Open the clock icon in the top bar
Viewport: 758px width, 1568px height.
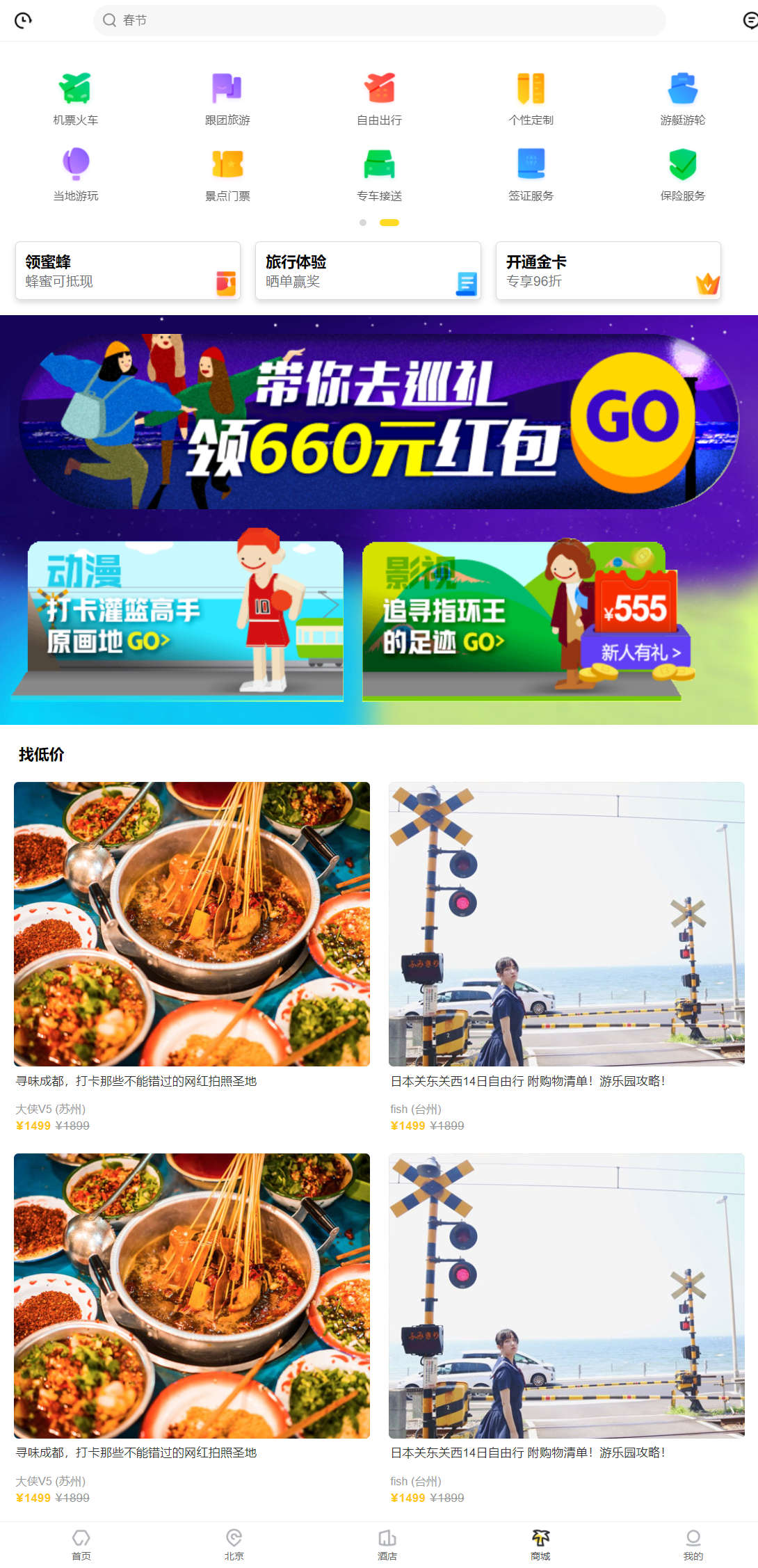click(23, 20)
